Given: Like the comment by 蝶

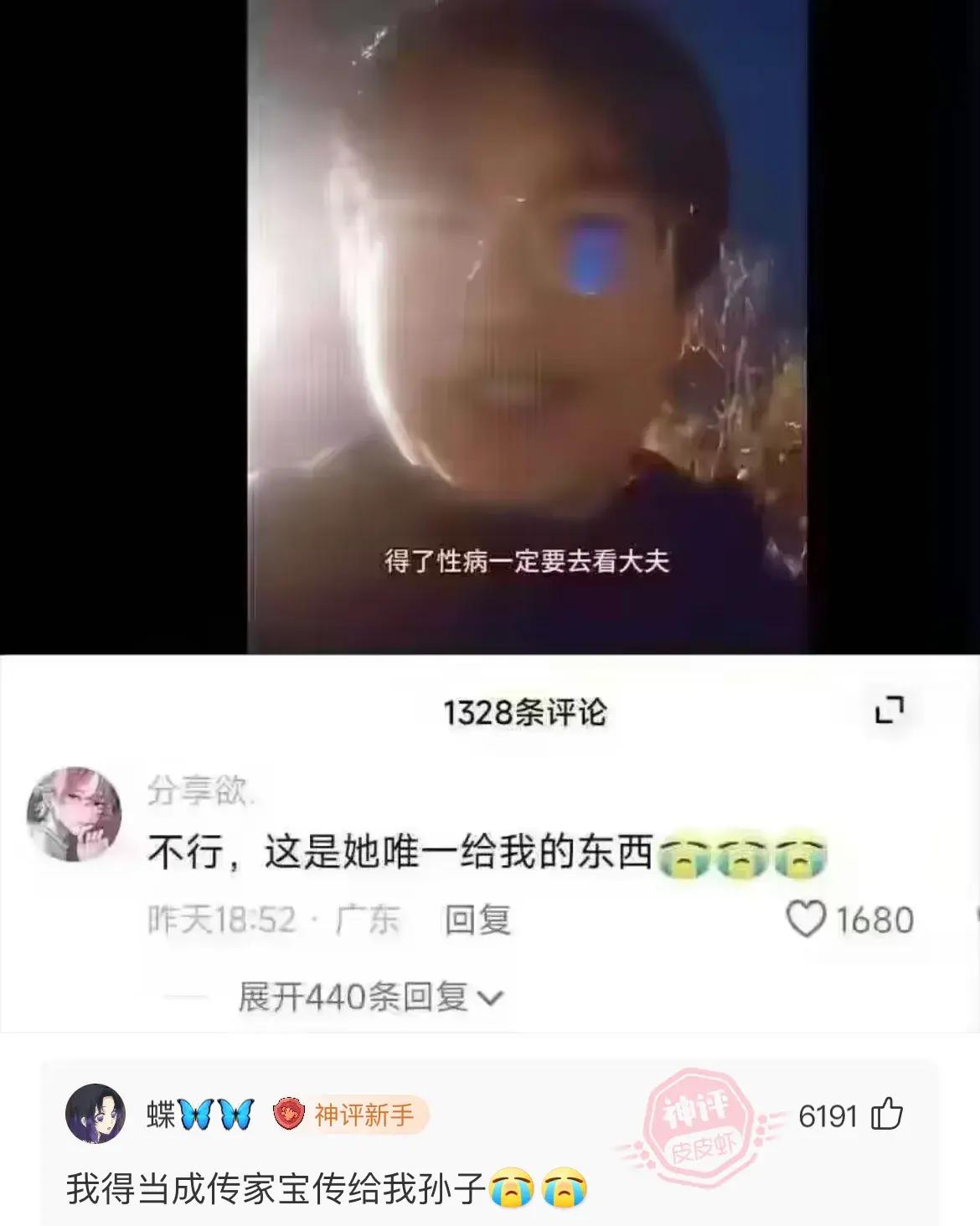Looking at the screenshot, I should pyautogui.click(x=887, y=1115).
